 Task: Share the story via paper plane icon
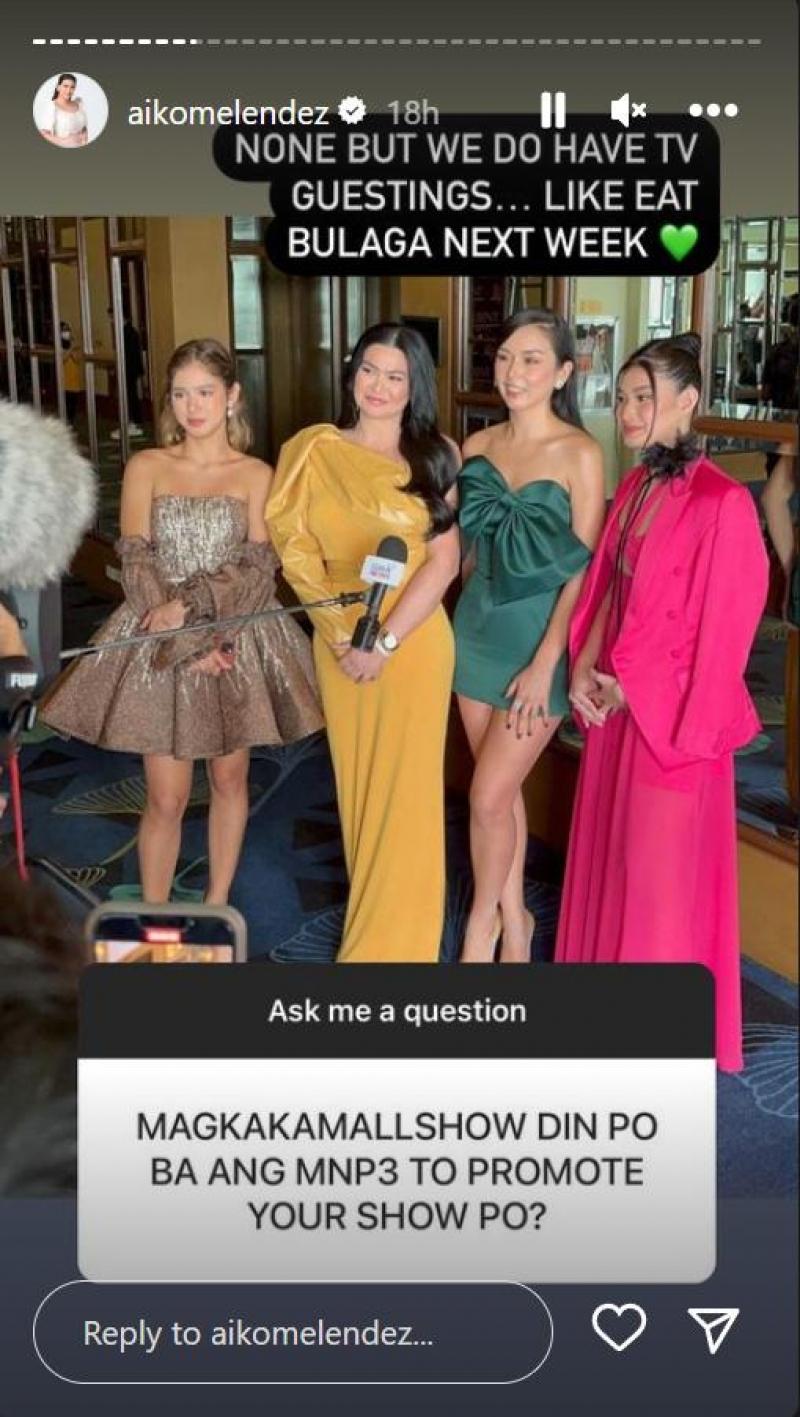coord(714,1330)
